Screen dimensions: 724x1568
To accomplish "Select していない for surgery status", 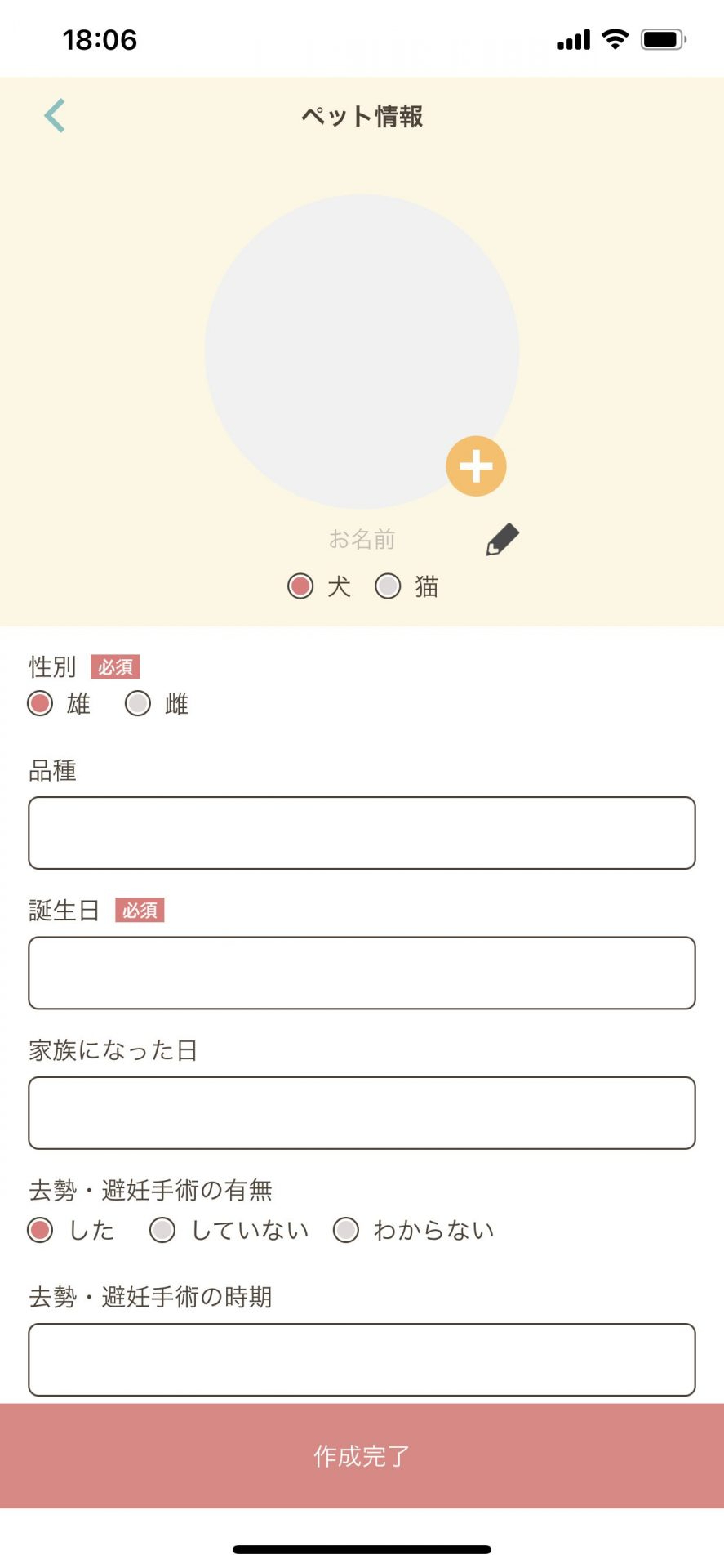I will coord(163,1230).
